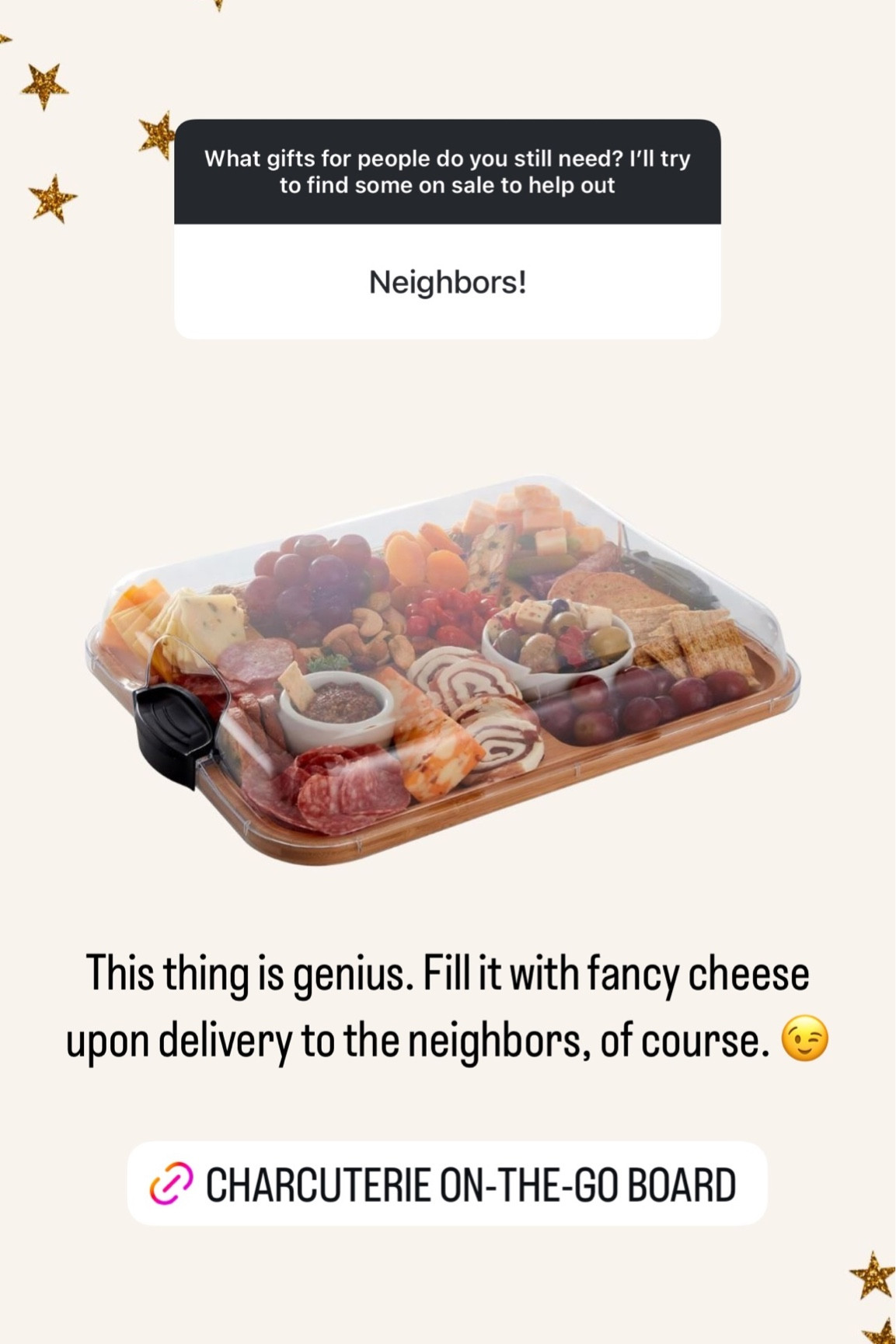
Task: Click the chain-link icon on the link sticker
Action: point(170,1184)
